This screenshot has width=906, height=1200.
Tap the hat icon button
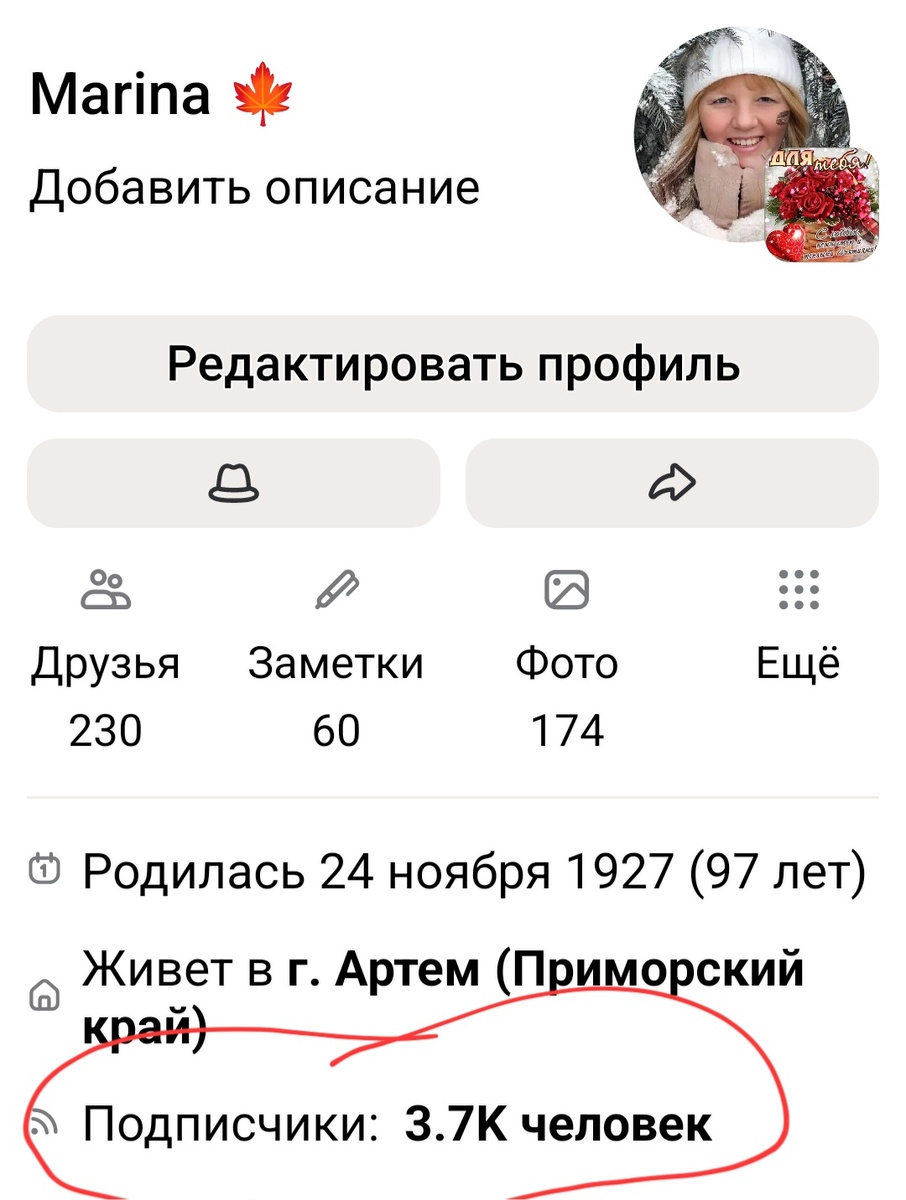tap(234, 483)
